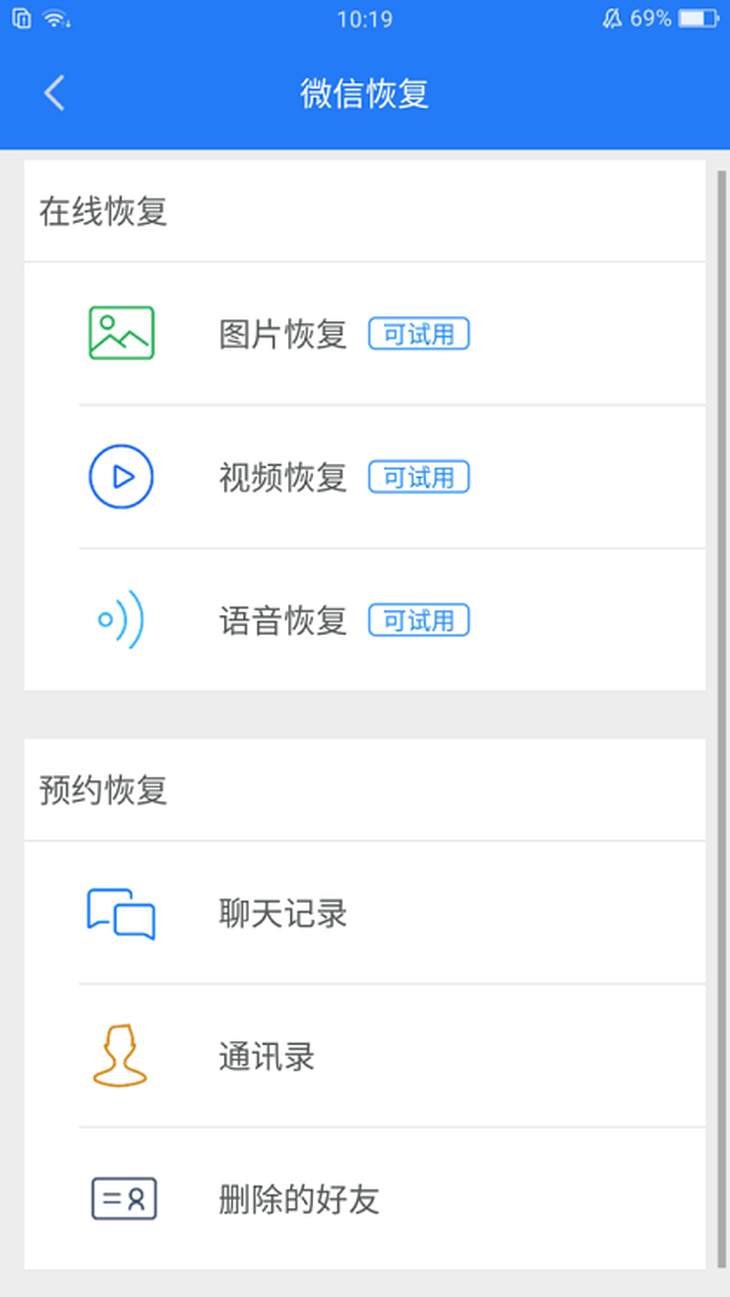Tap the back arrow in the title bar
This screenshot has width=730, height=1297.
coord(53,91)
